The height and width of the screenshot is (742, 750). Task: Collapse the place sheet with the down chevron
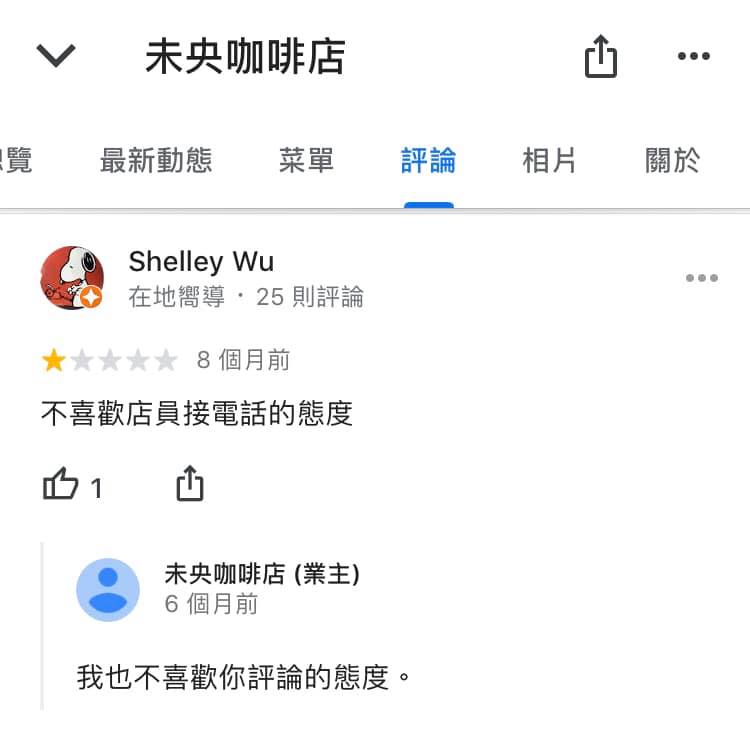56,56
